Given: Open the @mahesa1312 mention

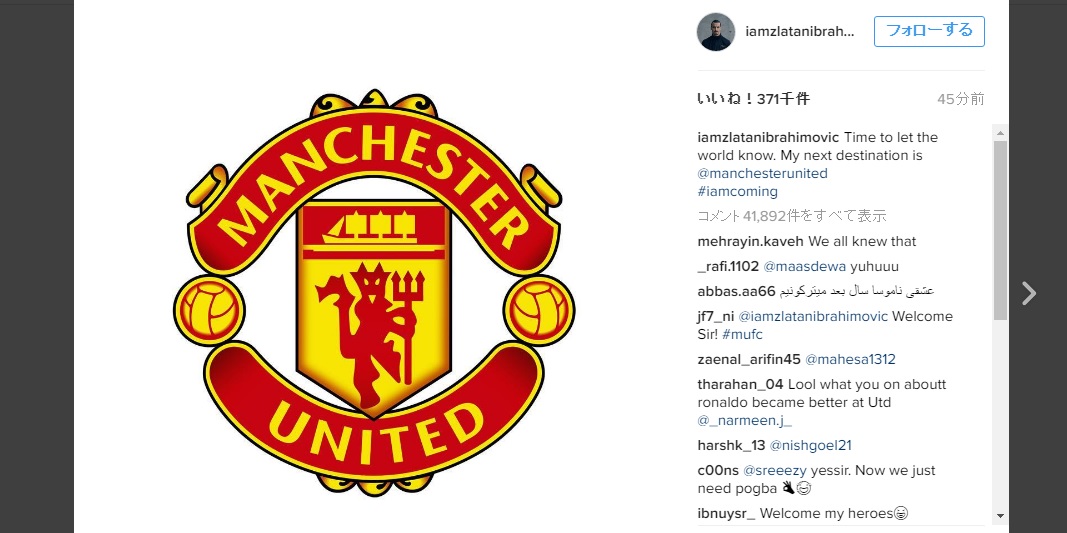Looking at the screenshot, I should click(x=850, y=359).
